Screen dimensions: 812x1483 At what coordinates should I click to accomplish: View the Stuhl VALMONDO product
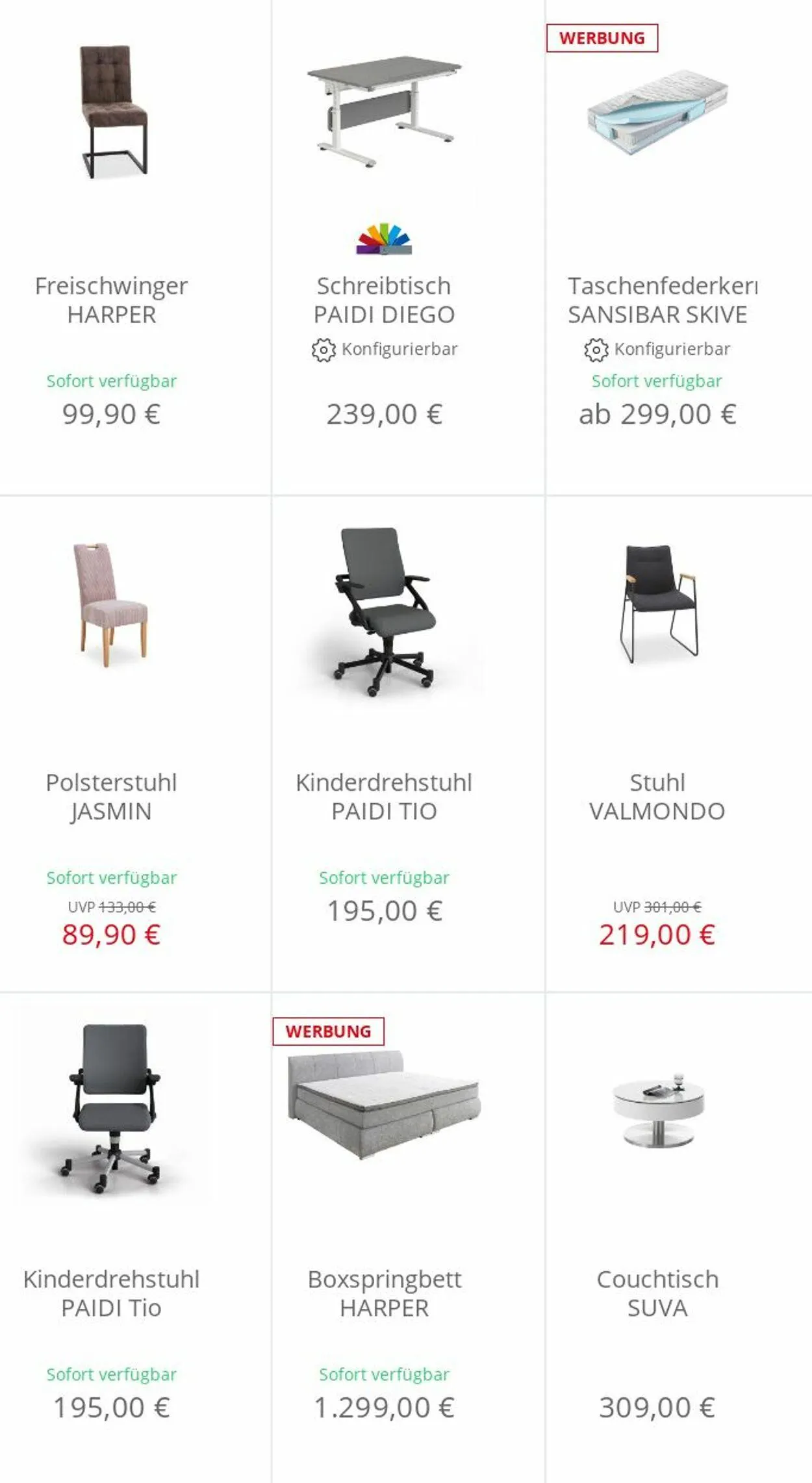click(x=679, y=744)
